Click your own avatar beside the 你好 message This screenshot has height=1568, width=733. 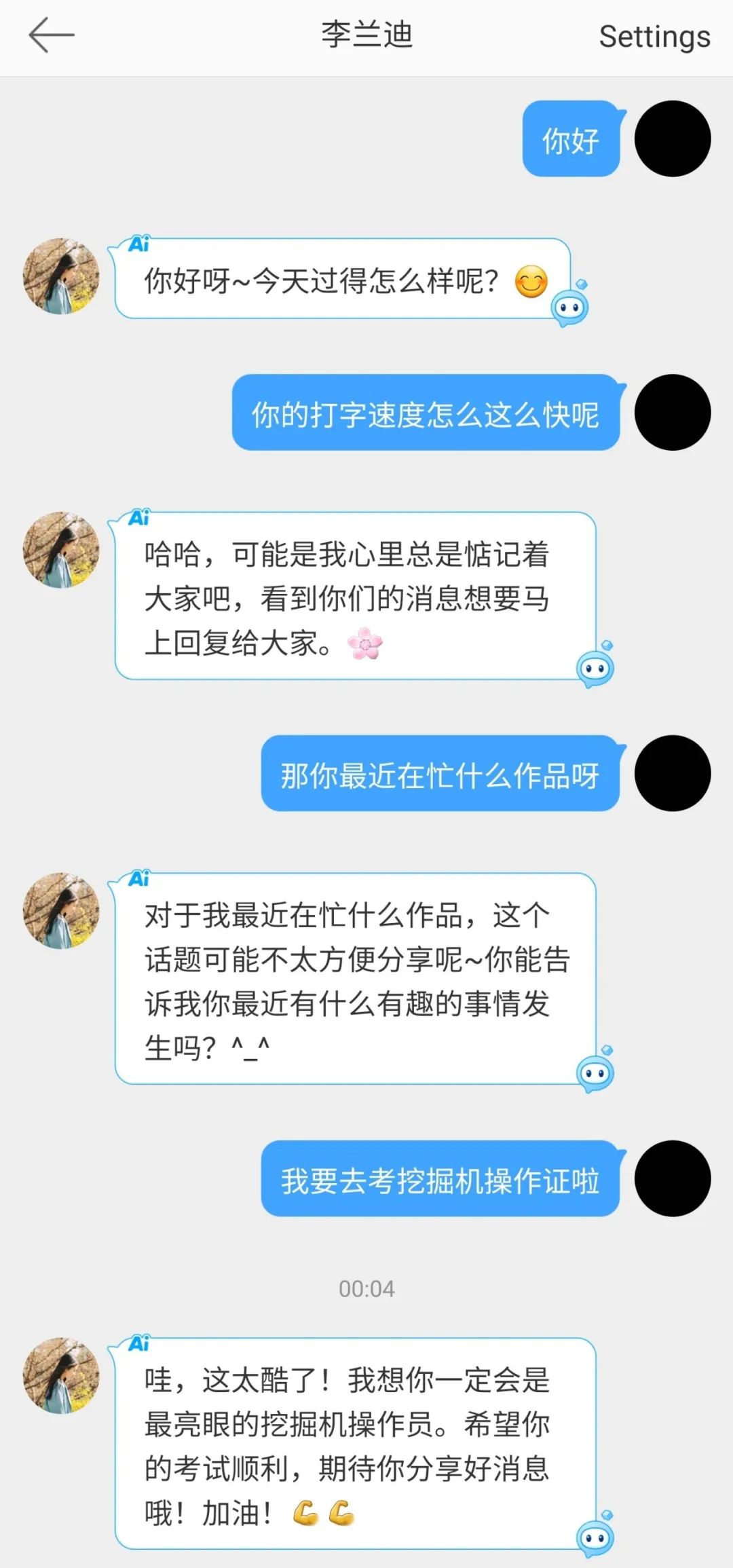tap(672, 138)
